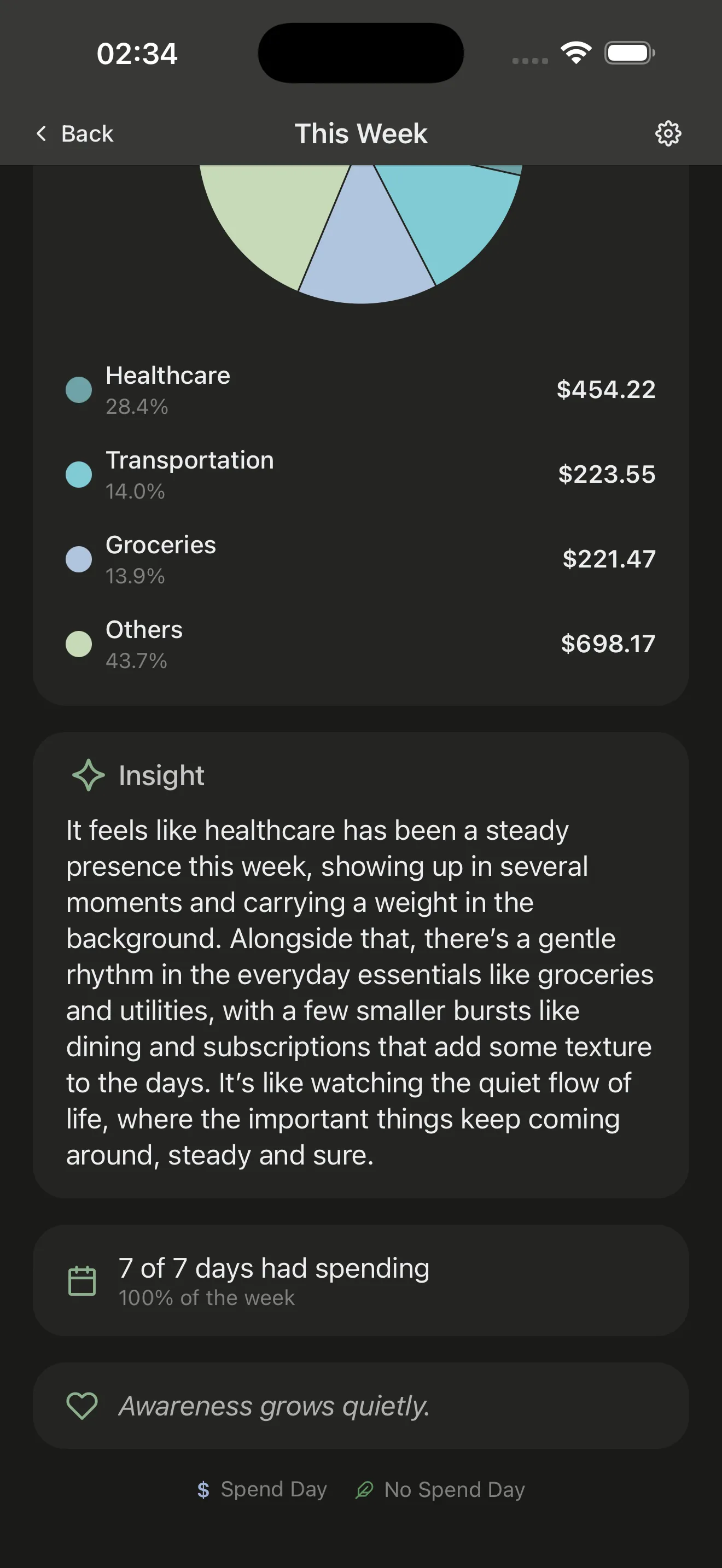Screen dimensions: 722x1568
Task: Toggle the Healthcare legend dot
Action: pyautogui.click(x=79, y=389)
